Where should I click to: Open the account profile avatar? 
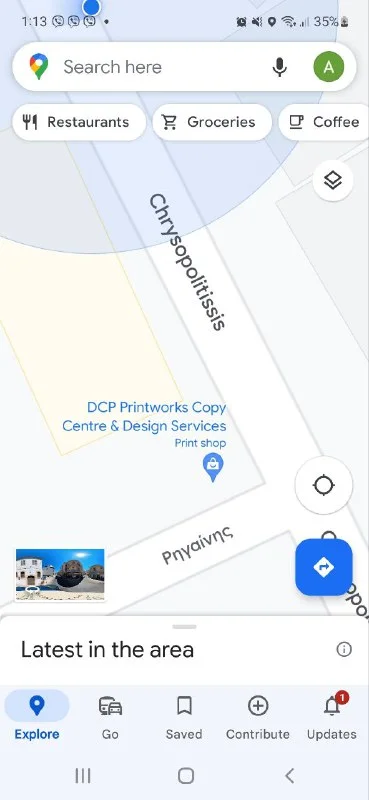pyautogui.click(x=329, y=67)
